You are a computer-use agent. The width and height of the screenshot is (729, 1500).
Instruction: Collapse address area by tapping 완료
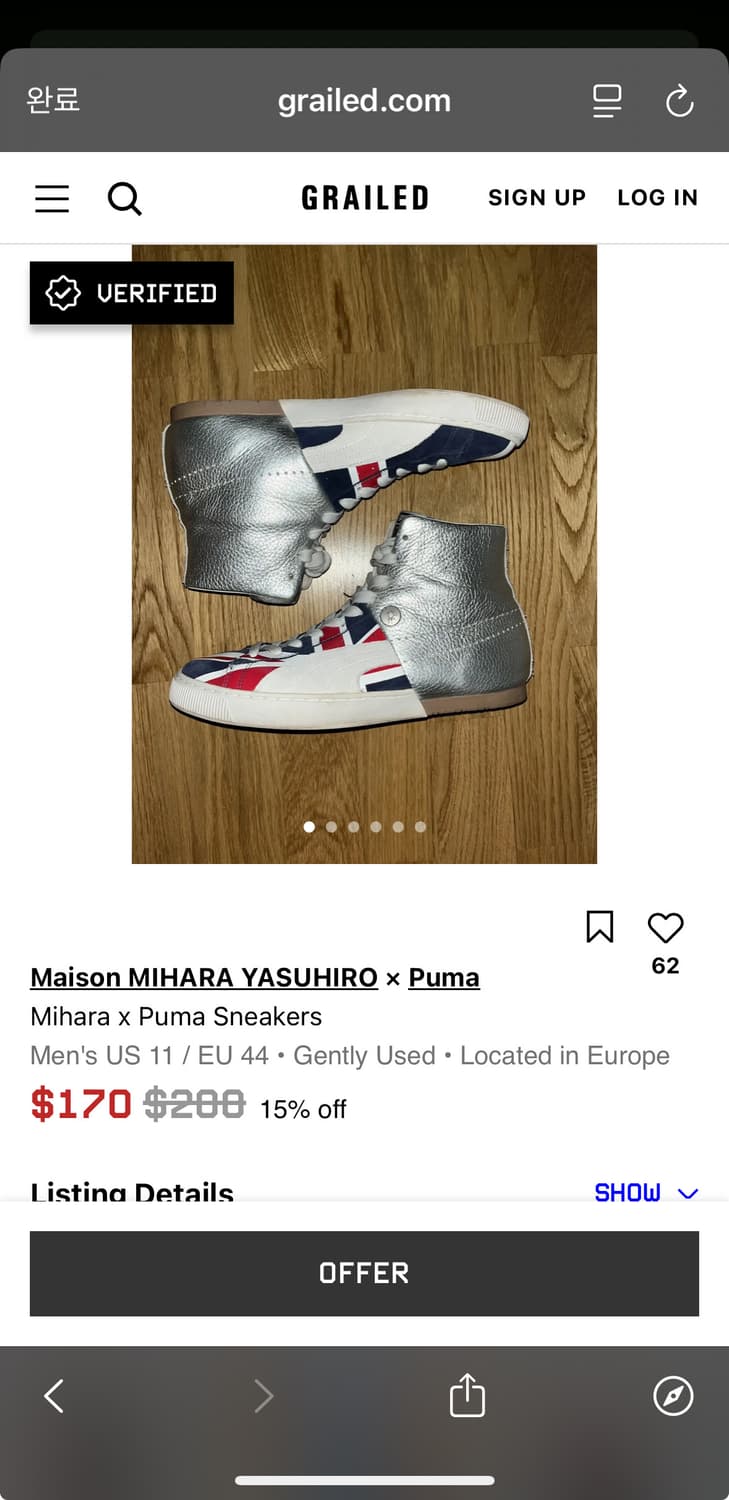point(52,100)
